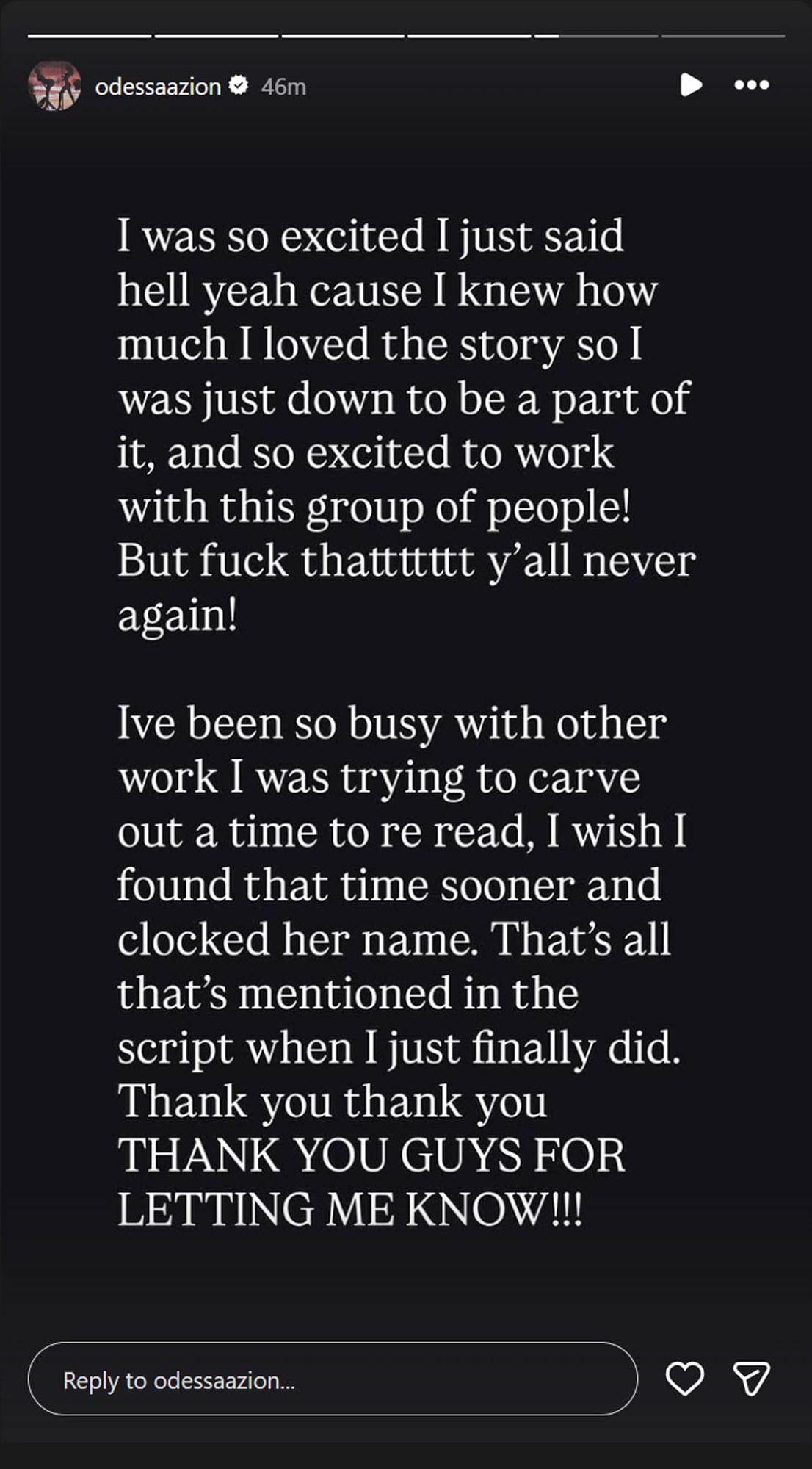Open the odessaazion username link
Screen dimensions: 812x1469
pyautogui.click(x=158, y=87)
